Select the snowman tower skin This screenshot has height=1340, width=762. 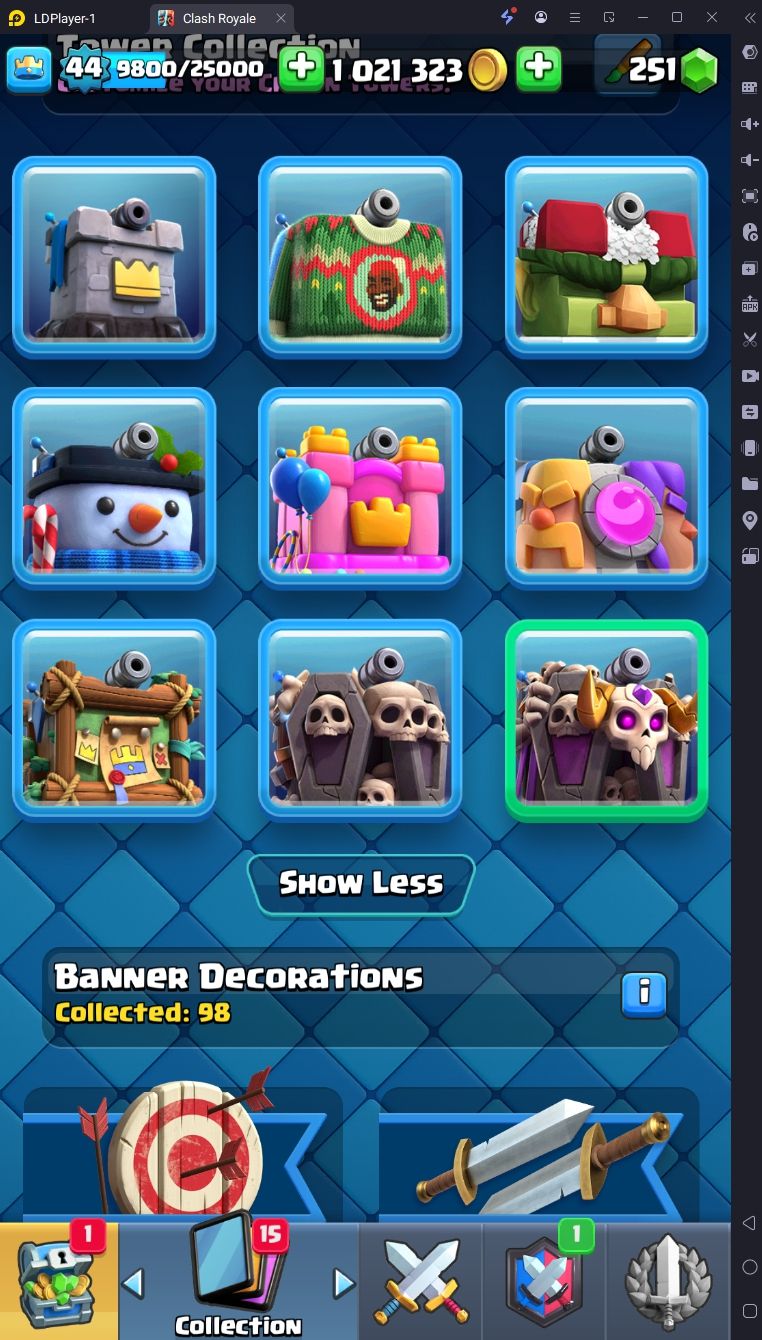coord(114,487)
